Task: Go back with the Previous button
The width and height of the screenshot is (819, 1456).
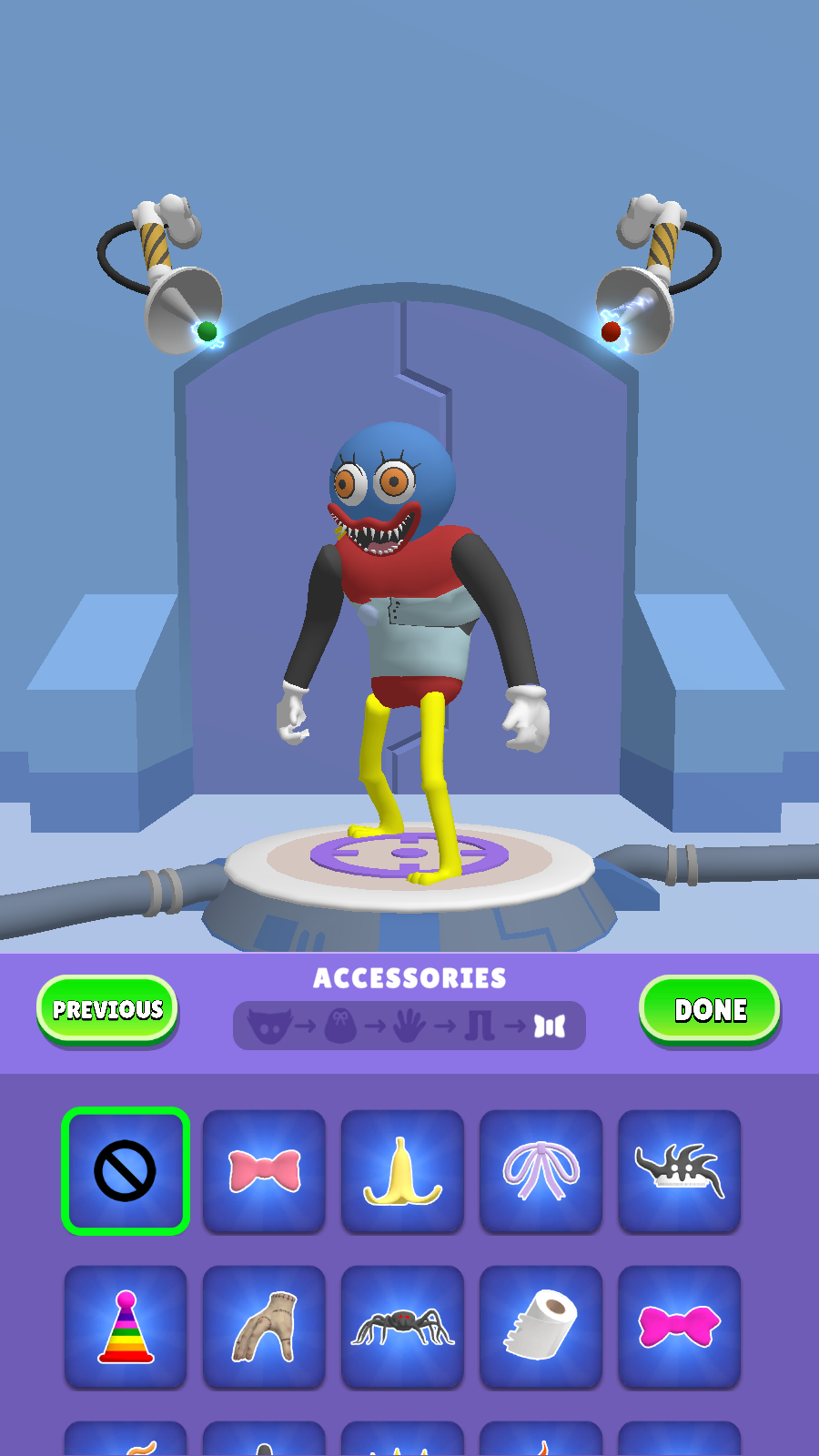Action: tap(107, 1009)
